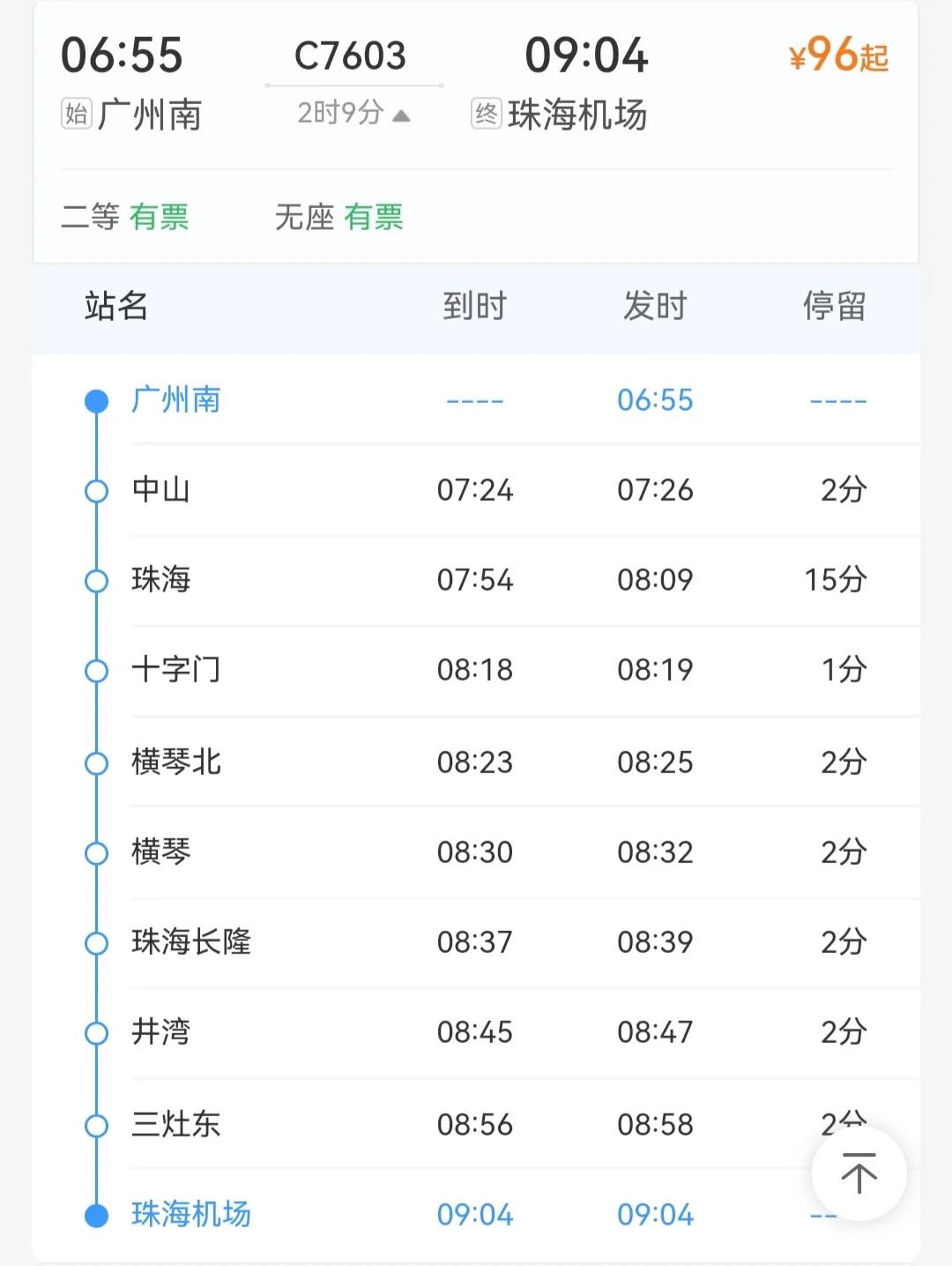
Task: Tap the hollow circle next to 珠海 station
Action: (96, 580)
